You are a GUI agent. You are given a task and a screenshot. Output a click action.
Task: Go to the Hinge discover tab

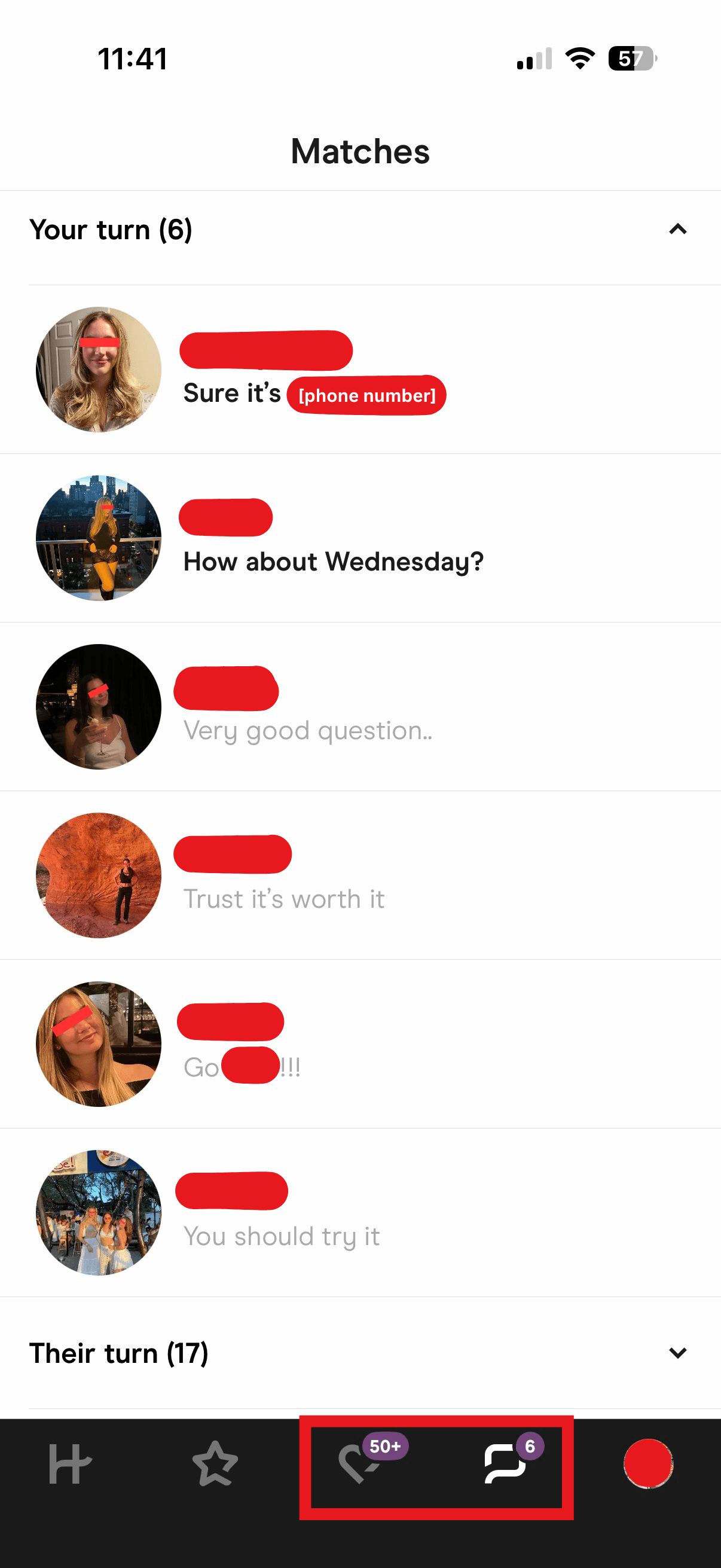[69, 1464]
